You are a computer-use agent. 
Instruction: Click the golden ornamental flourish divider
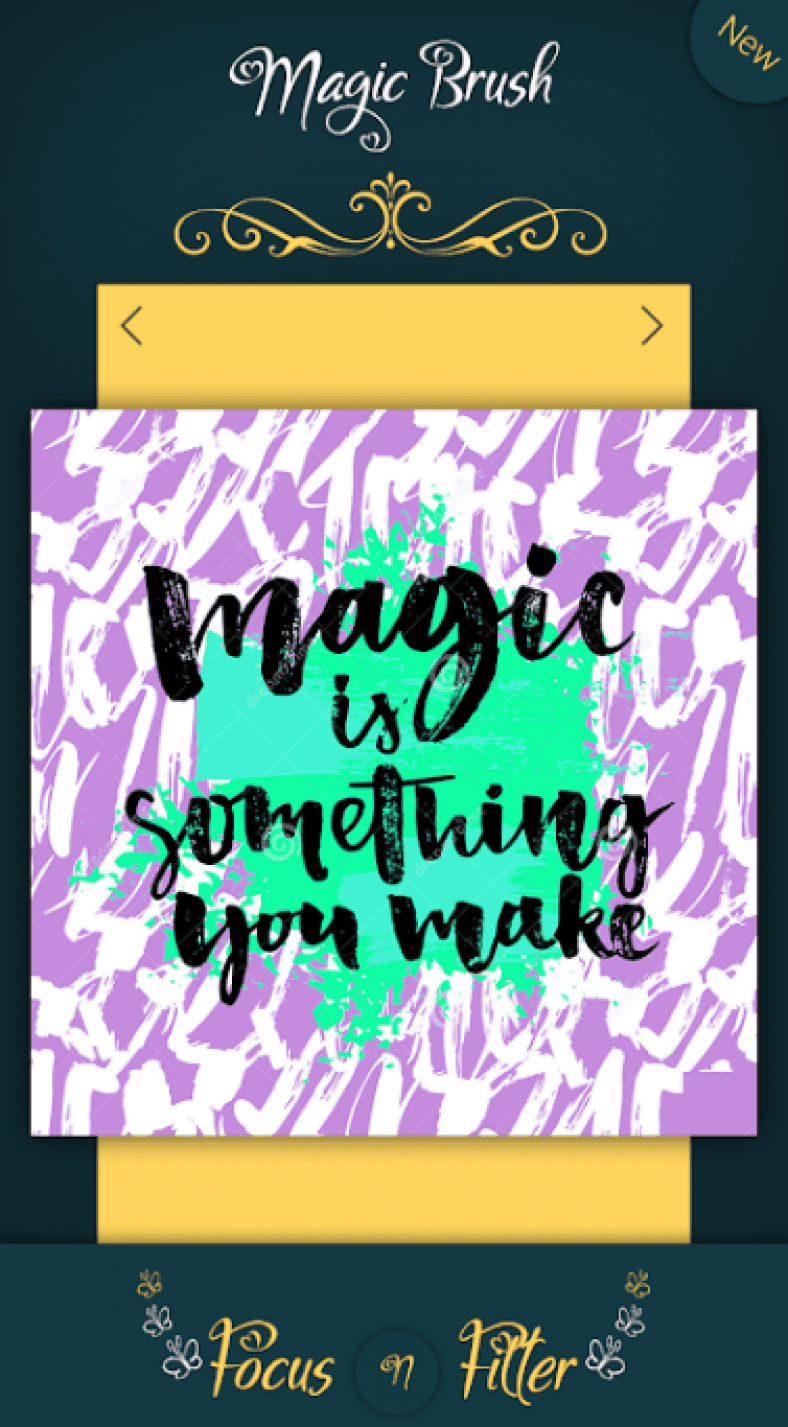click(x=392, y=218)
